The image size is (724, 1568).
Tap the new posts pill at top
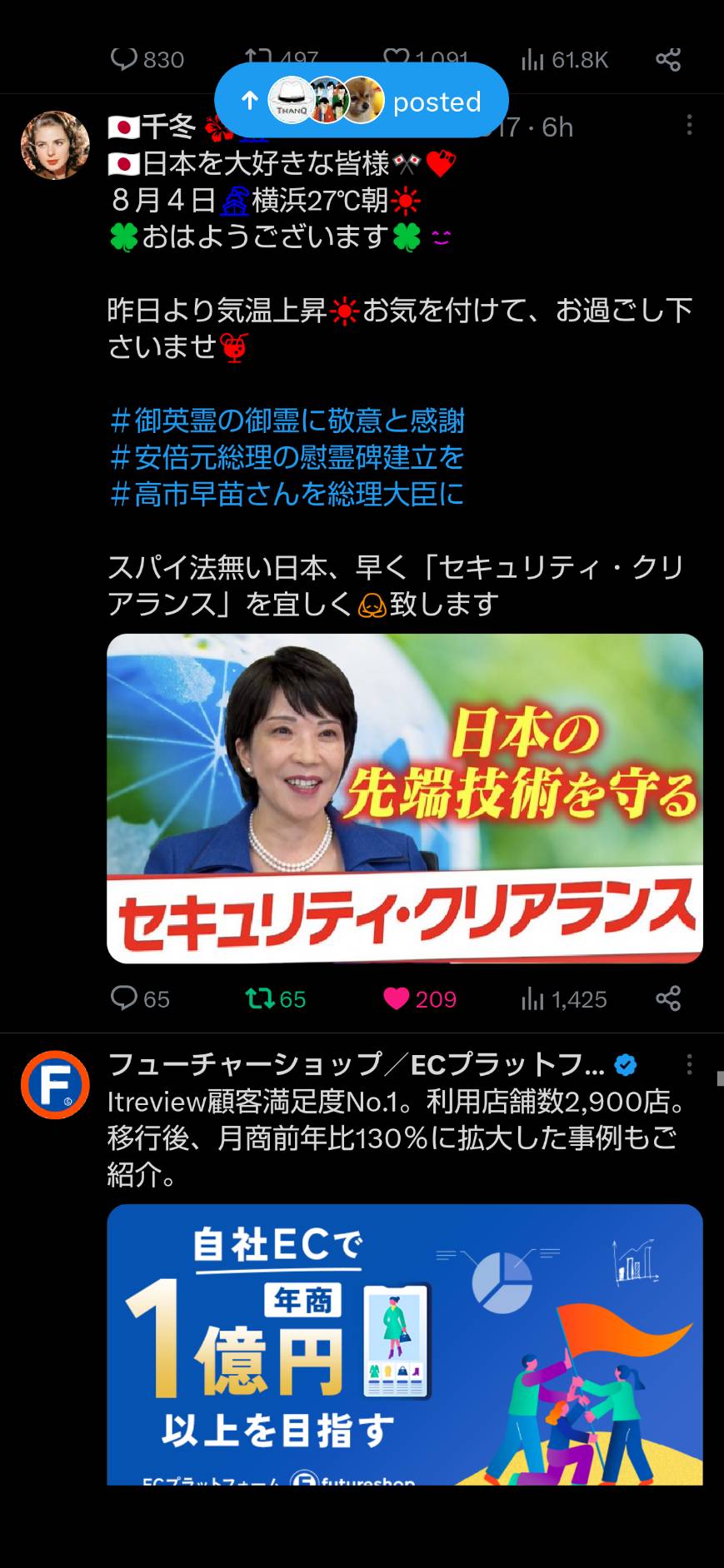pyautogui.click(x=361, y=101)
